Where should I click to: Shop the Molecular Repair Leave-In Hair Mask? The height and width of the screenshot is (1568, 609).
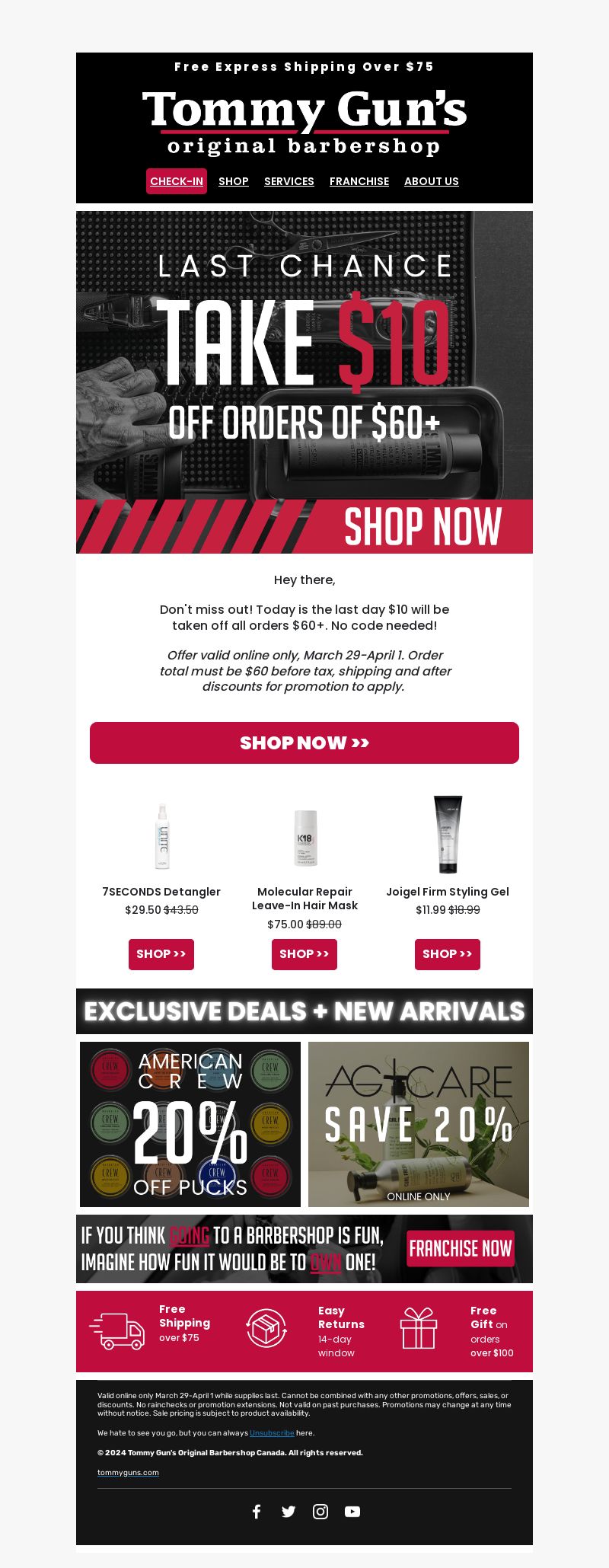coord(304,954)
